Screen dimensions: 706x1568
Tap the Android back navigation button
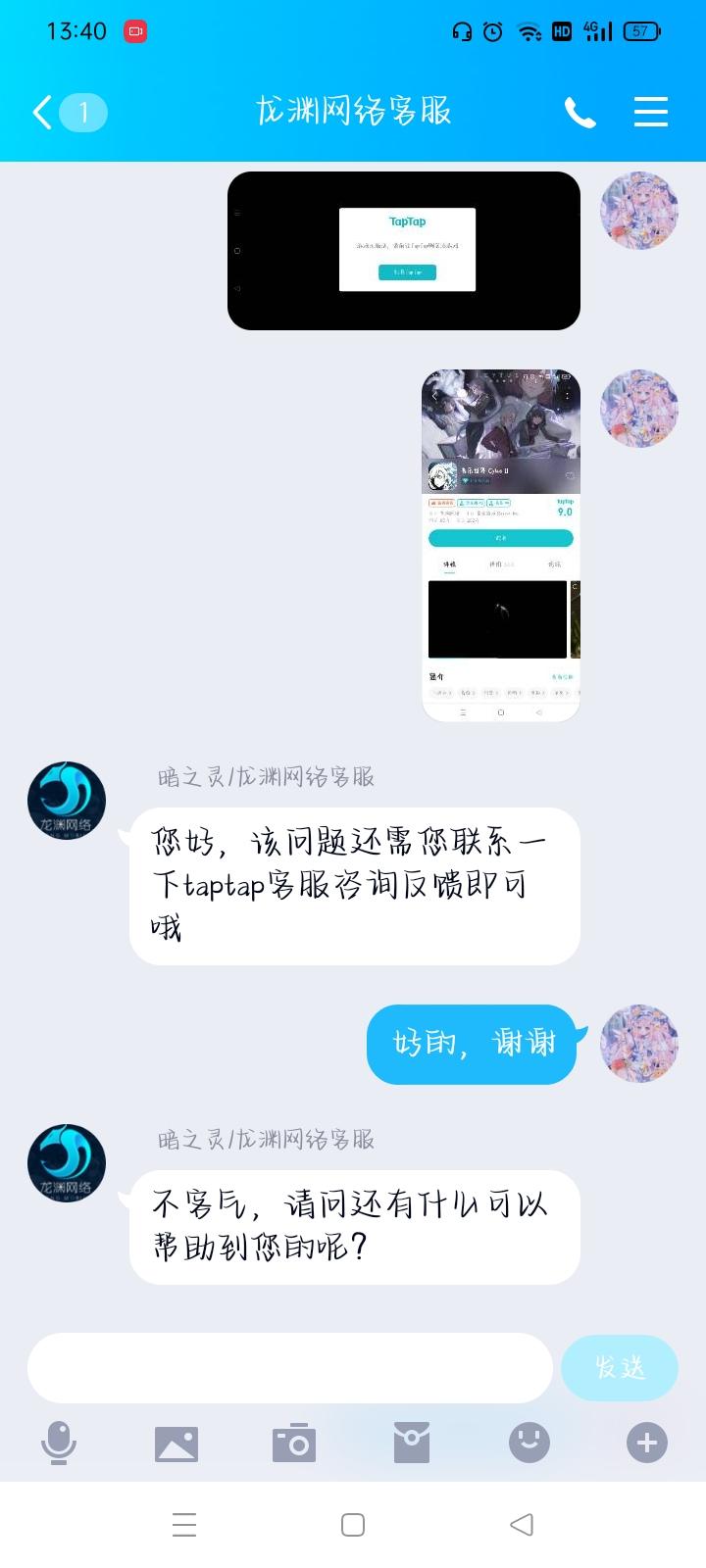[520, 1524]
